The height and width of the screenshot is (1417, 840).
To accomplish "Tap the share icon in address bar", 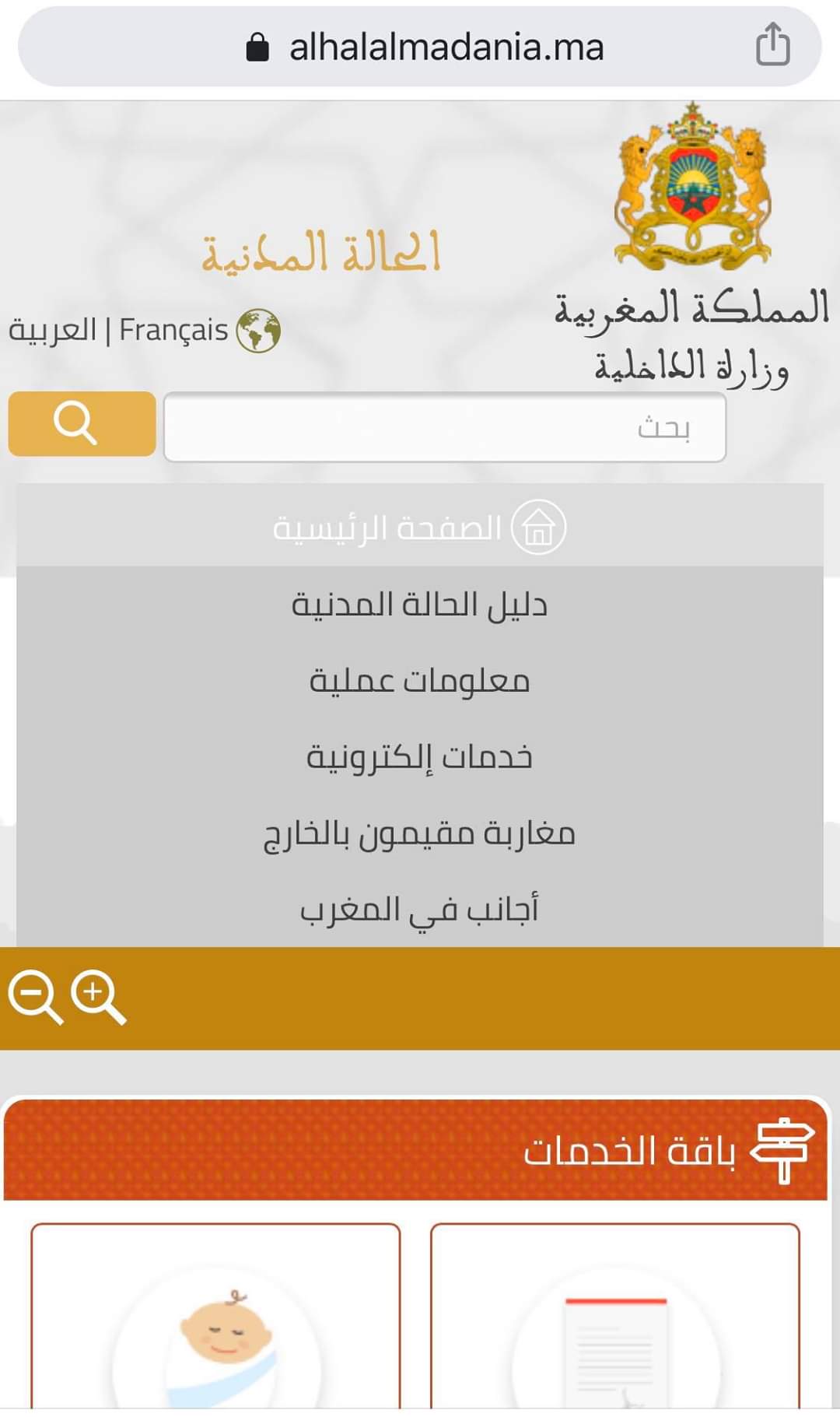I will pos(772,45).
